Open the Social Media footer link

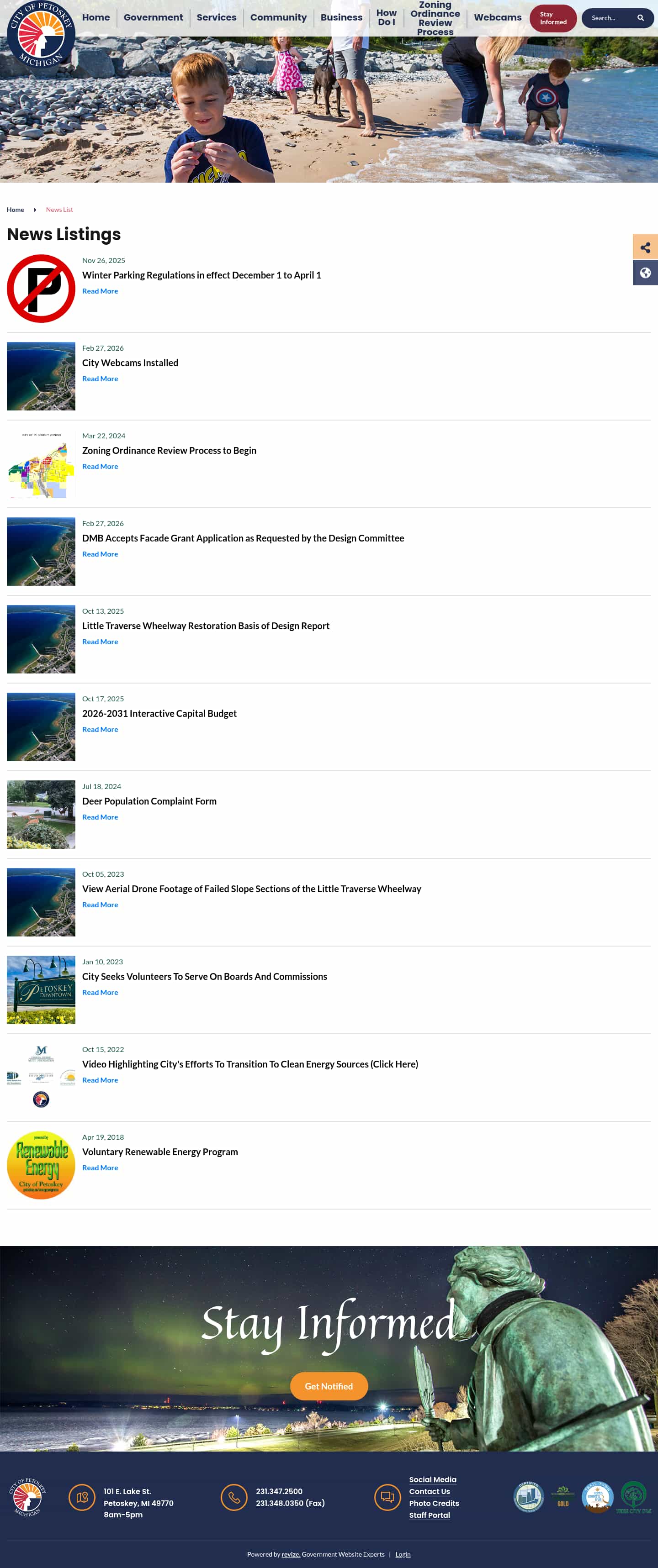433,1479
